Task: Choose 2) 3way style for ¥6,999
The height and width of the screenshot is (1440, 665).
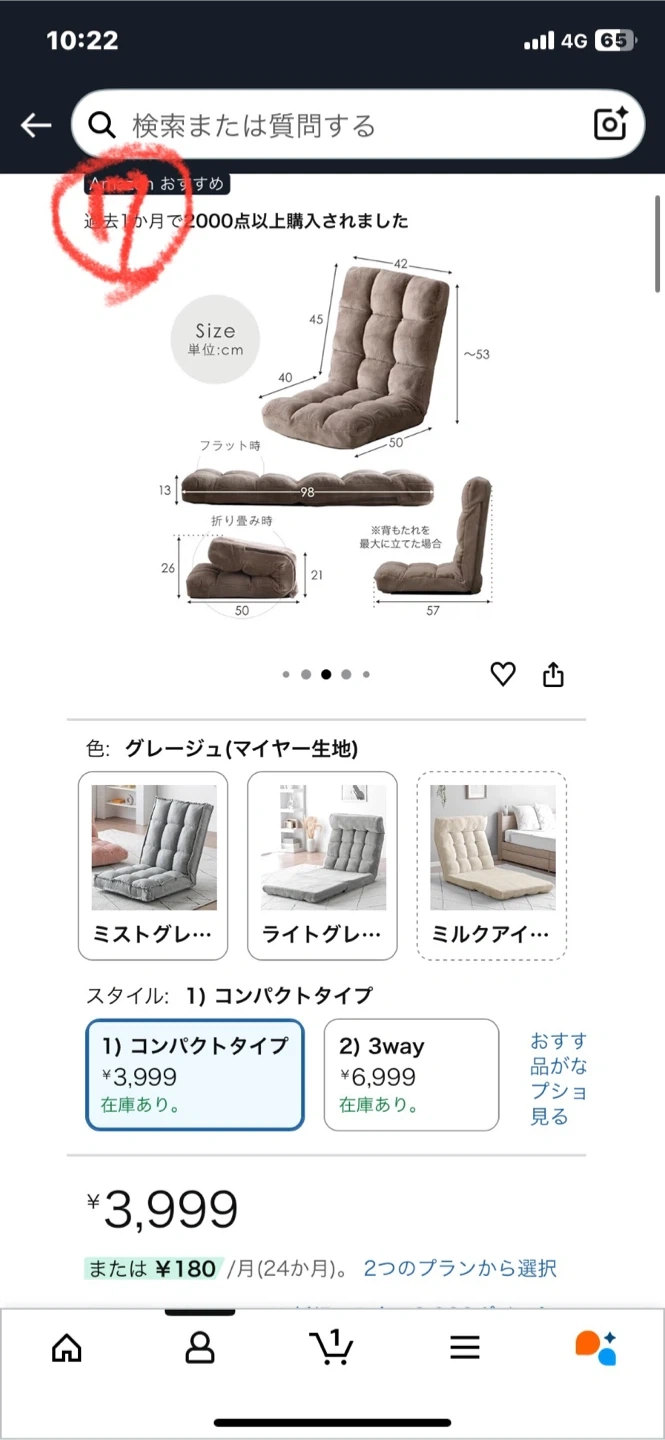Action: 411,1075
